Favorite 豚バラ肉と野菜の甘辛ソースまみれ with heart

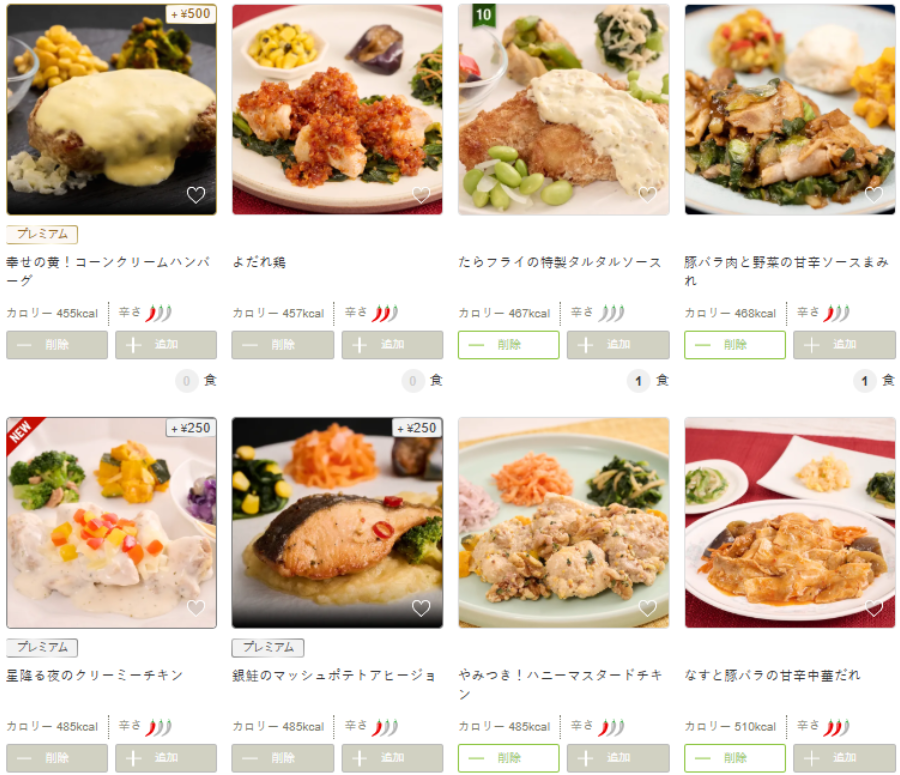click(x=874, y=195)
